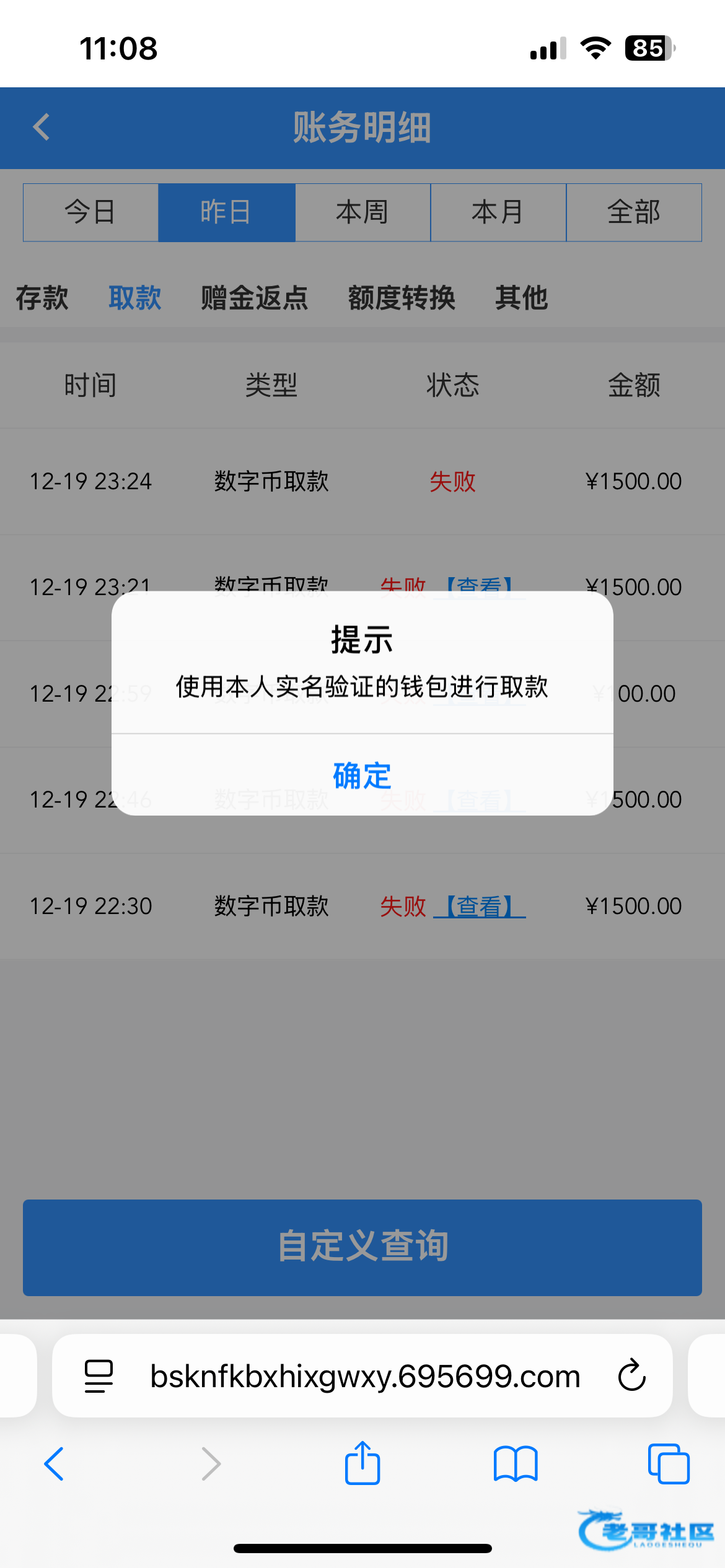Show 全部 records

click(633, 212)
